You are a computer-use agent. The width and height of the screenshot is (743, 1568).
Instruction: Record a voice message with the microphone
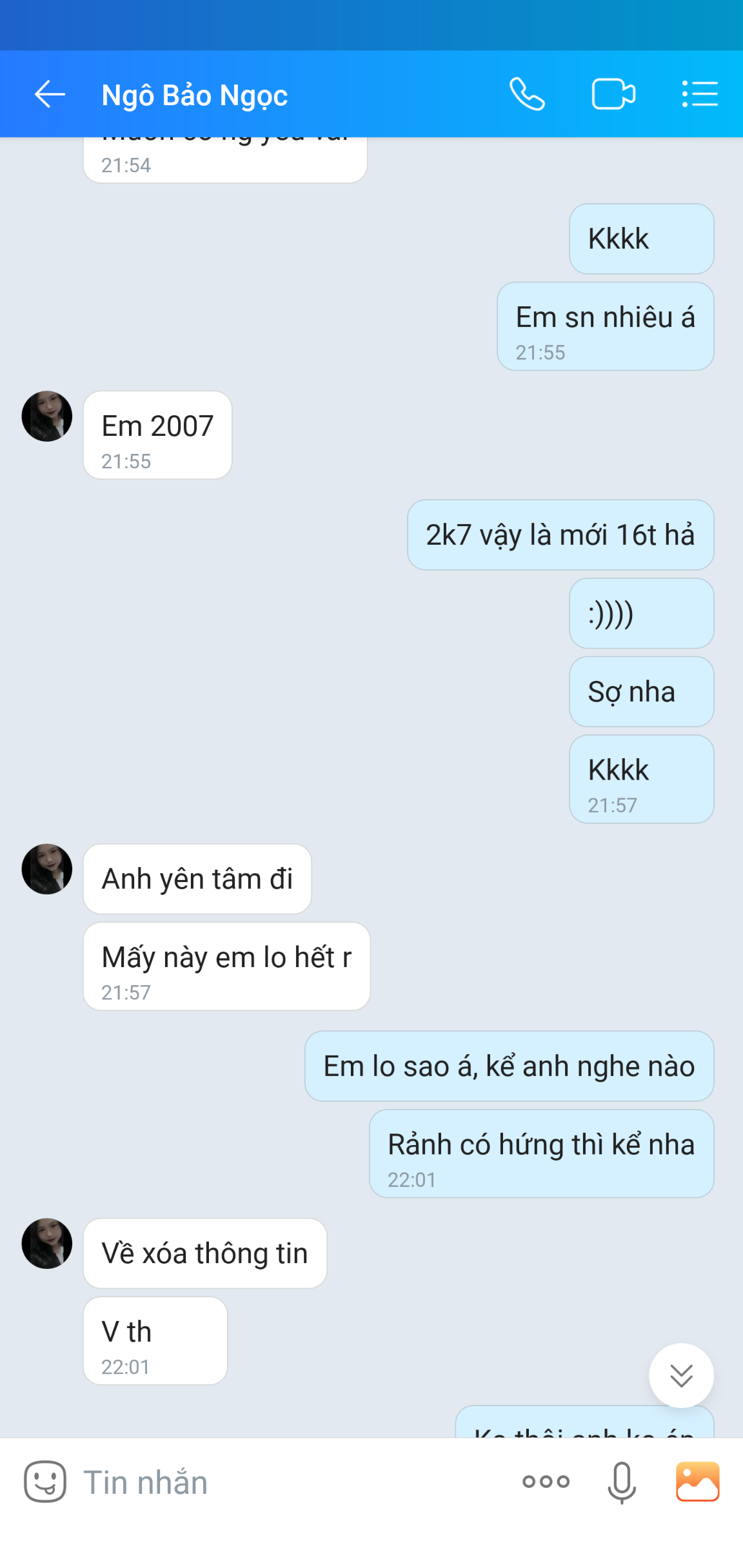pyautogui.click(x=621, y=1482)
